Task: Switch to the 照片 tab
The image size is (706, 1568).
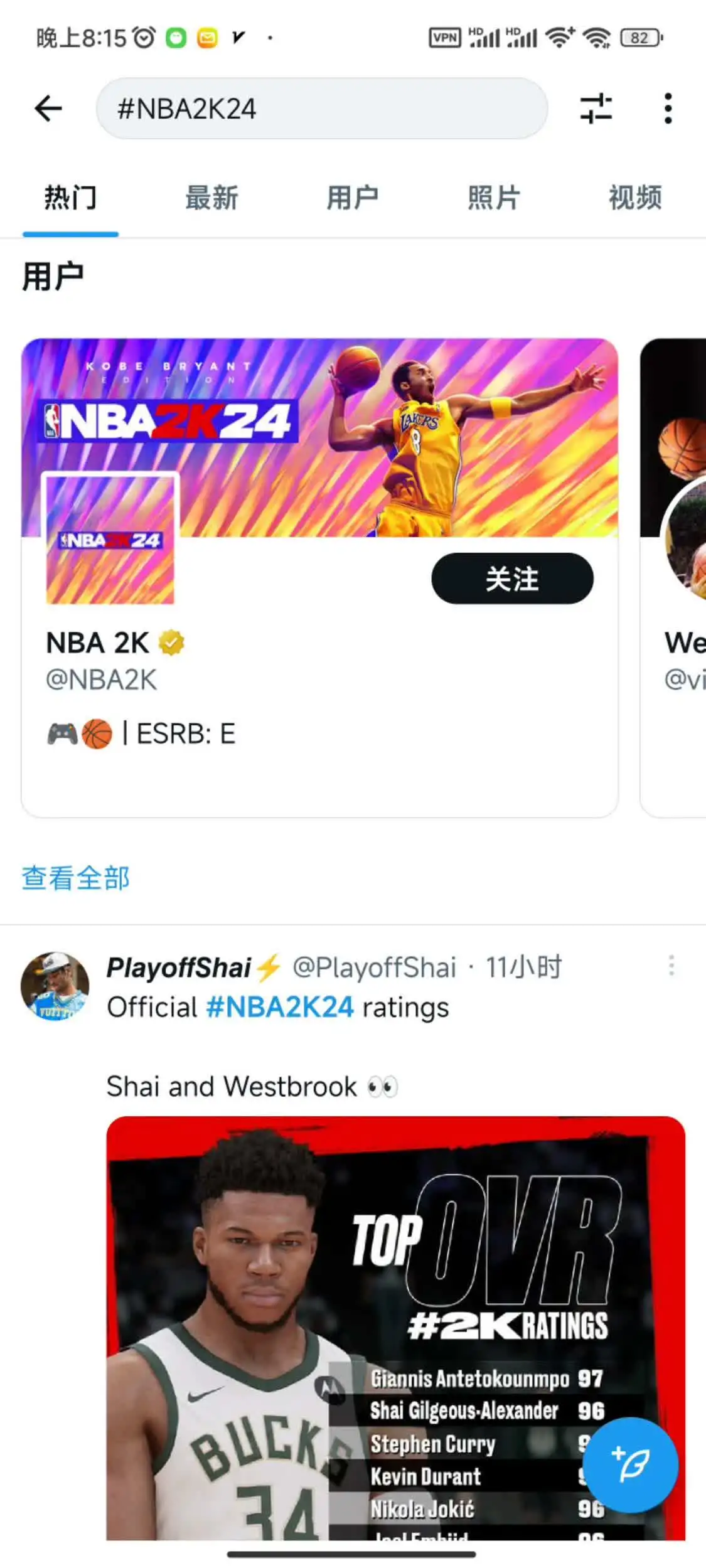Action: 494,198
